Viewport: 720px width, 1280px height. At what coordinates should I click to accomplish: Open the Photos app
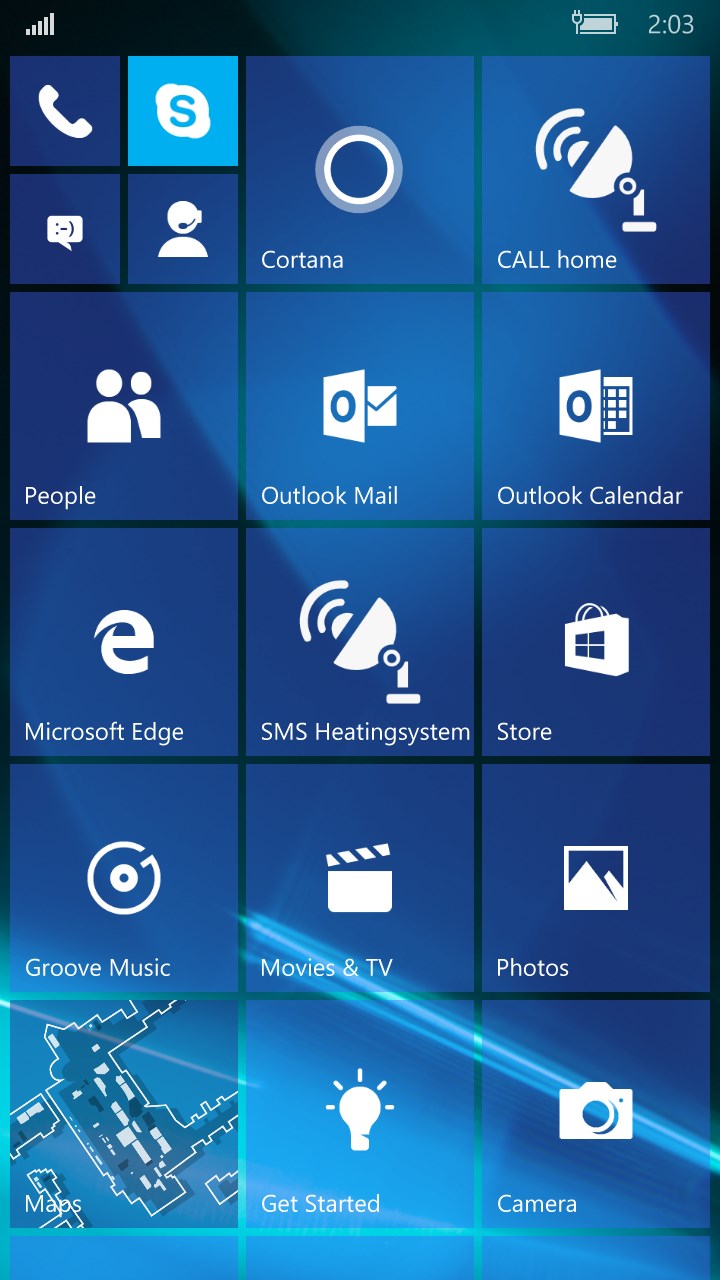[596, 878]
